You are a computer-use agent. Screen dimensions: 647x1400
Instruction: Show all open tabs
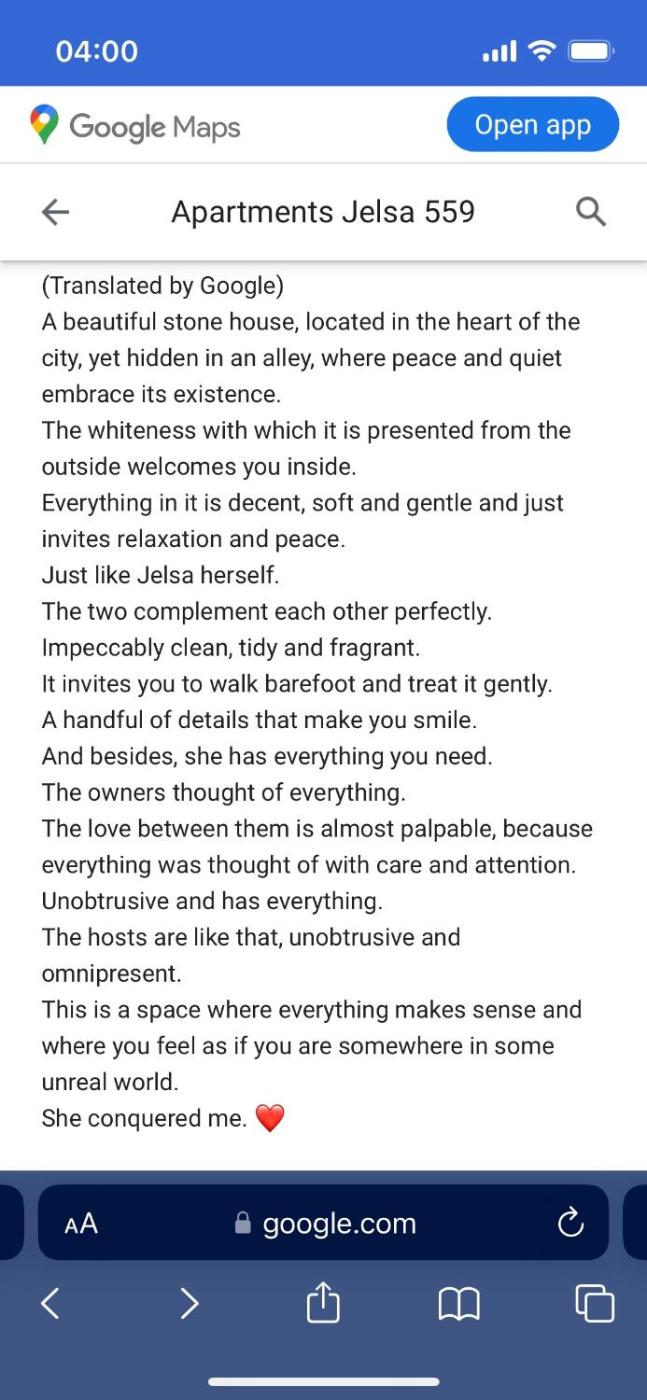[x=594, y=1303]
